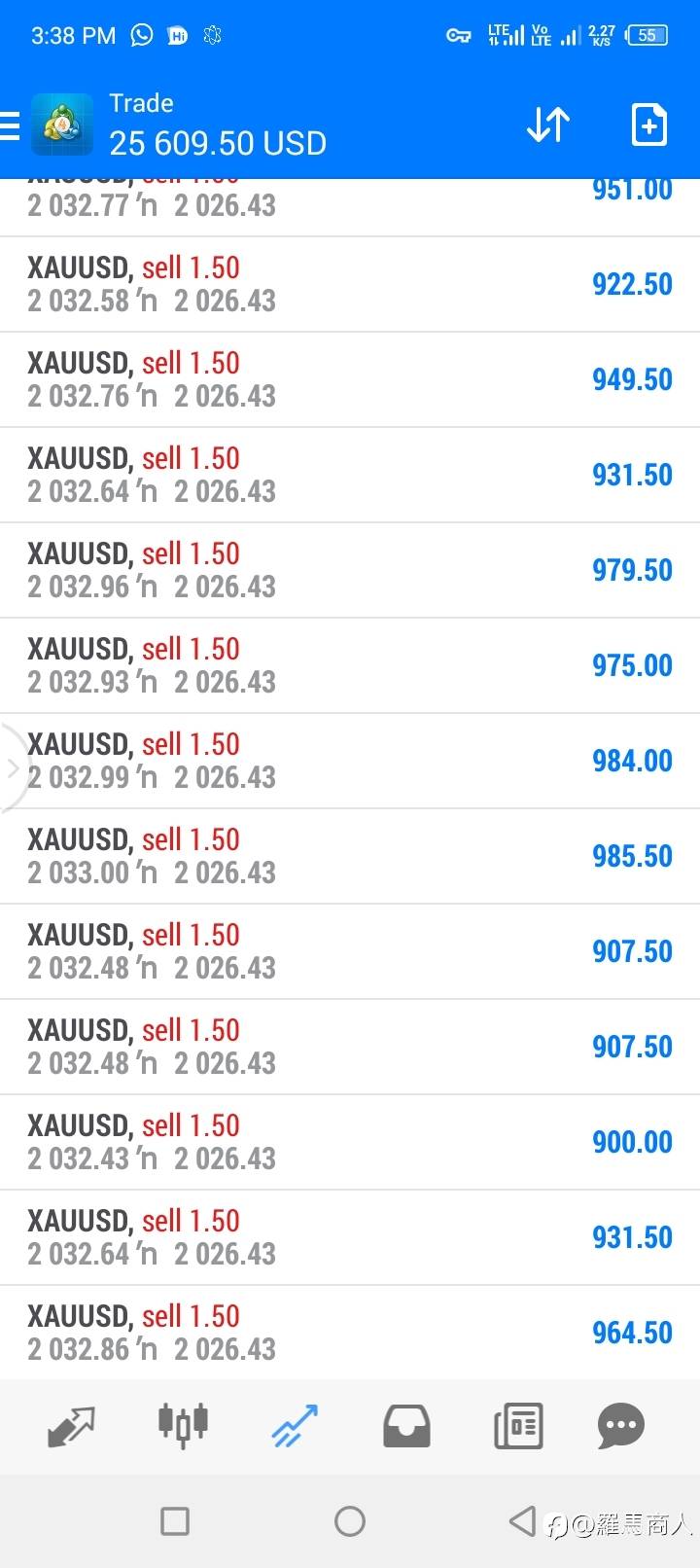Open the Chat messages tab
700x1568 pixels.
[621, 1426]
